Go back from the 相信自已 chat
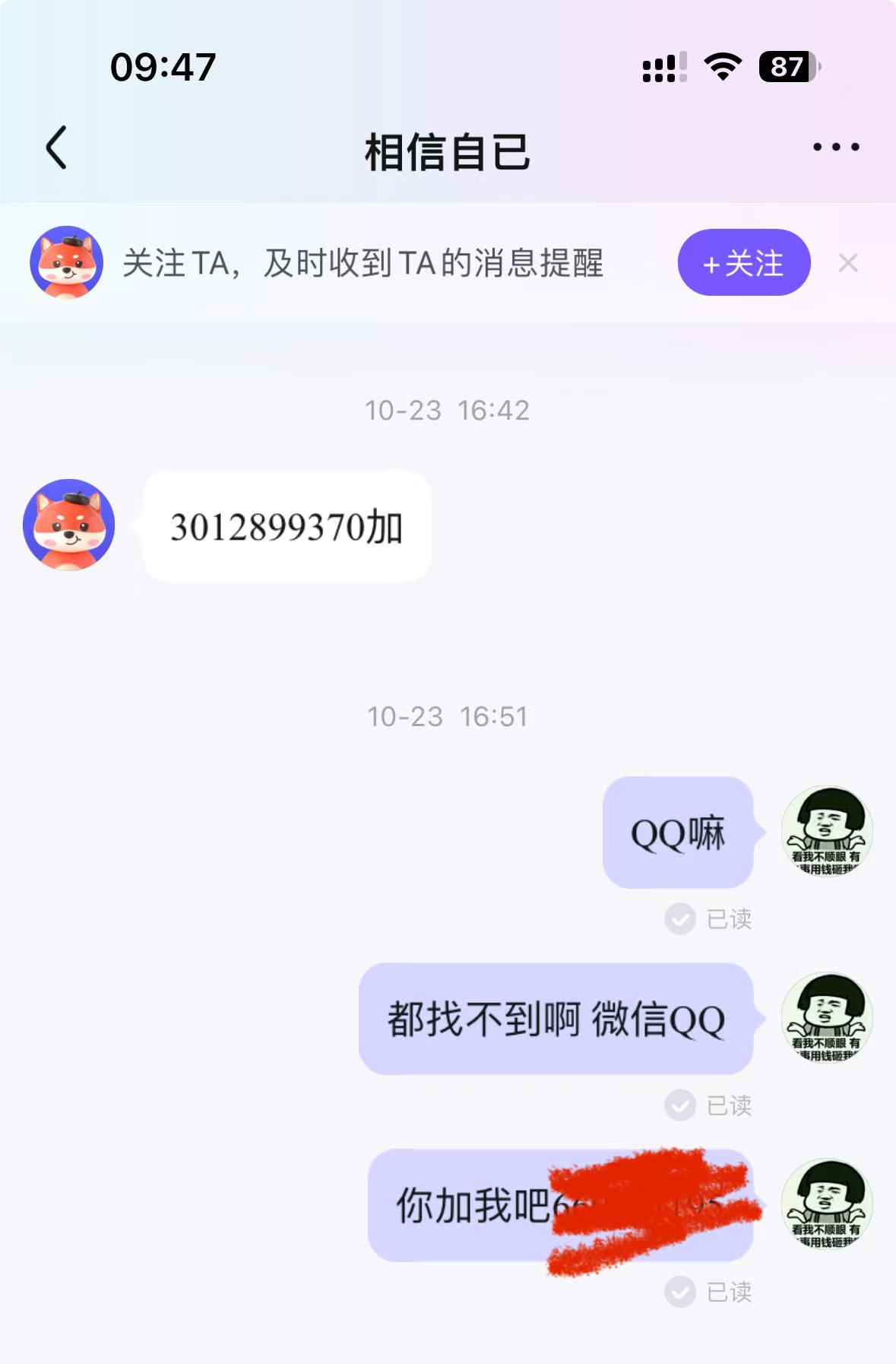Screen dimensions: 896x1364 (57, 148)
